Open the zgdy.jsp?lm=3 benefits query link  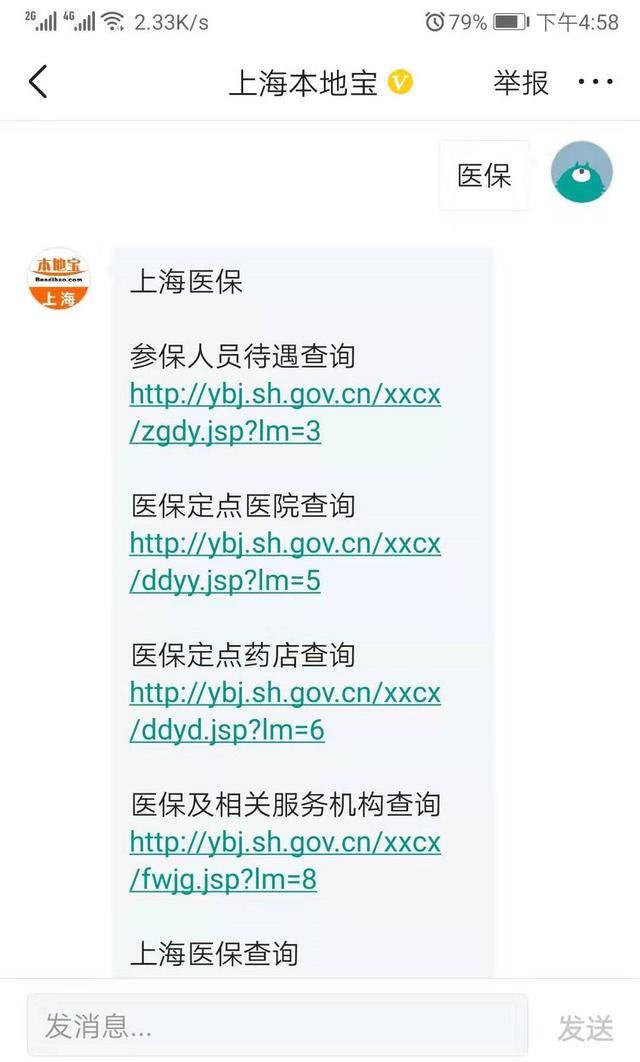click(285, 413)
